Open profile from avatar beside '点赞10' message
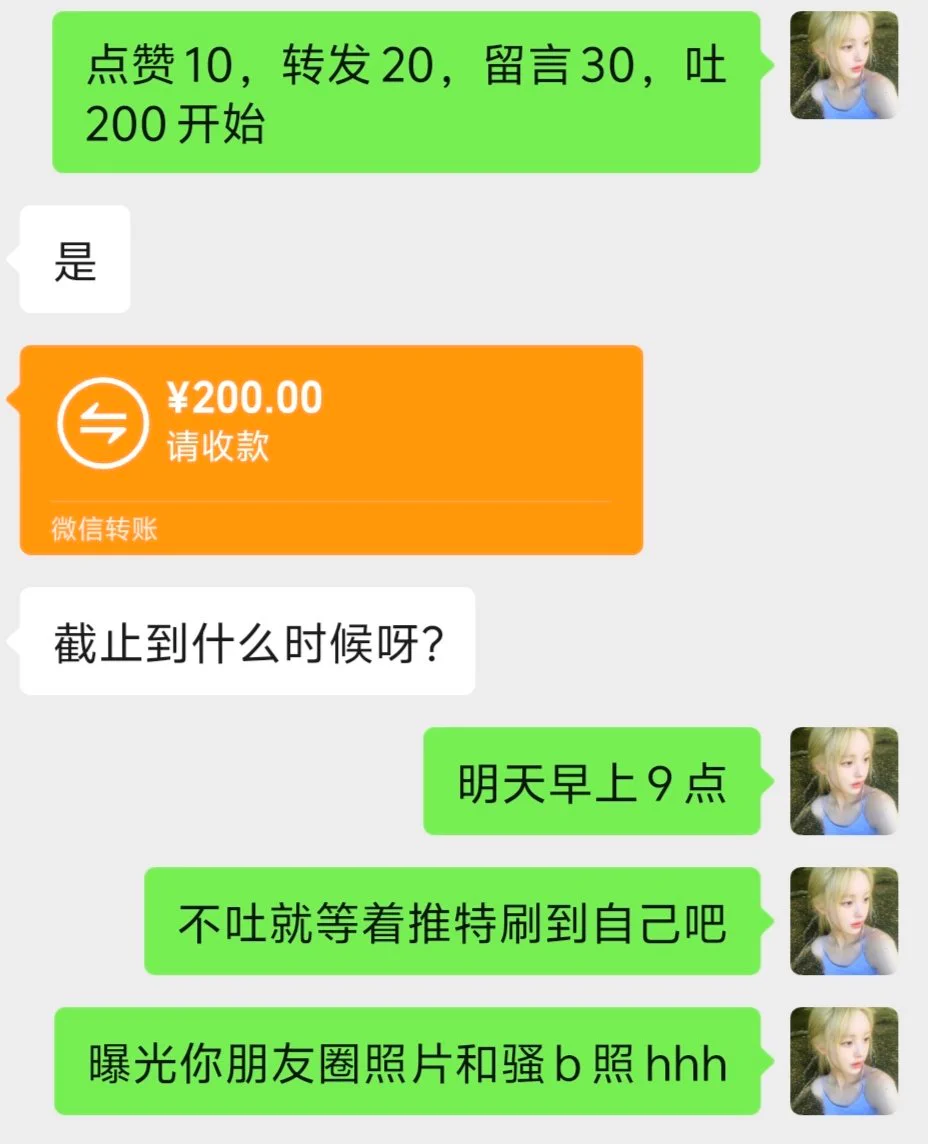 click(x=843, y=65)
